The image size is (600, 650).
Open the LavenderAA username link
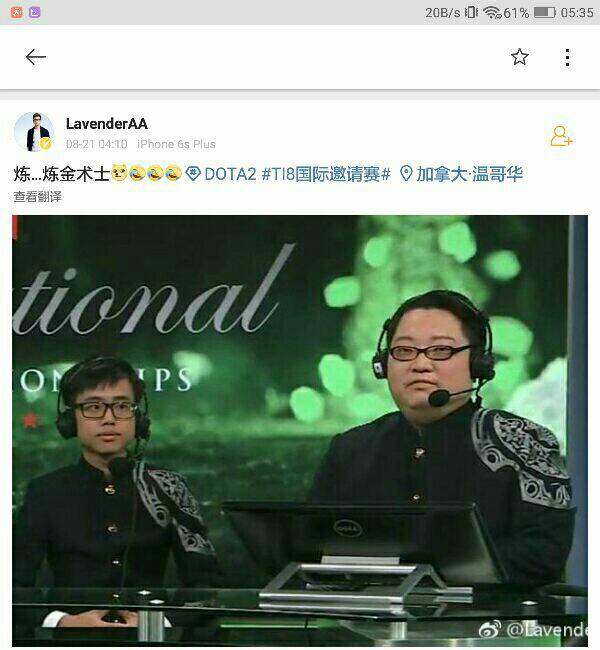point(106,124)
